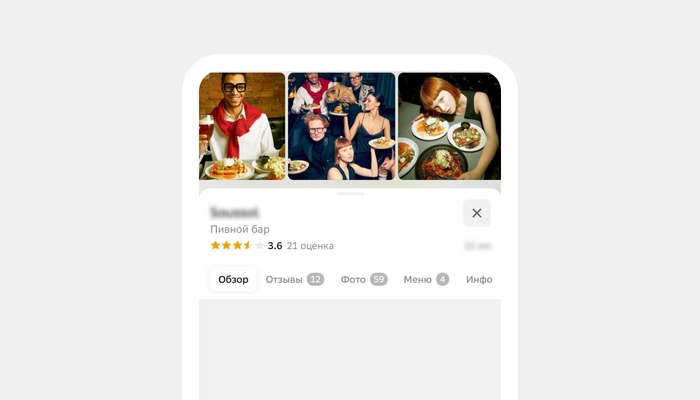This screenshot has height=400, width=700.
Task: Close the place card
Action: 476,213
